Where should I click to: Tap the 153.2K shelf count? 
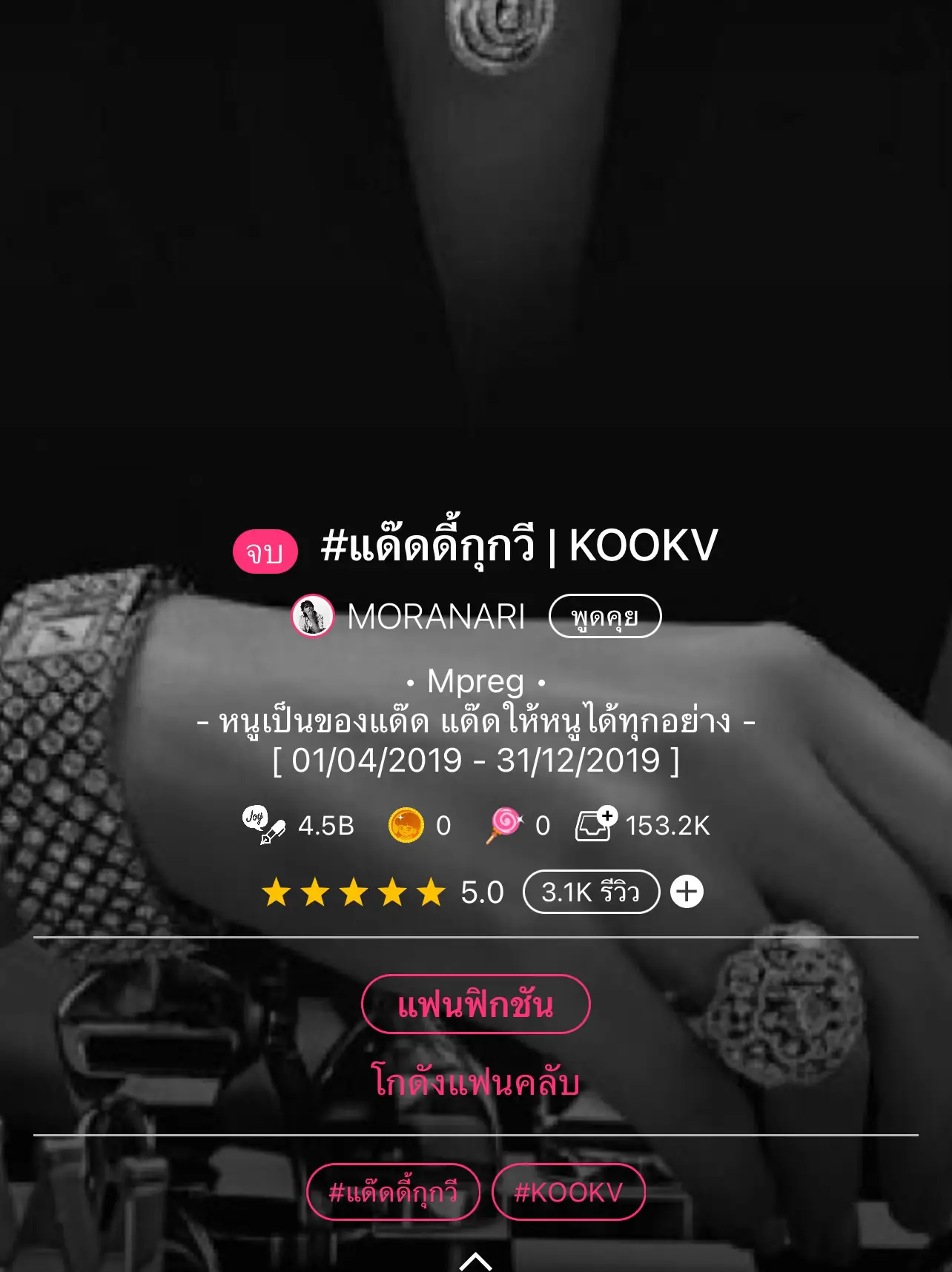click(x=666, y=826)
